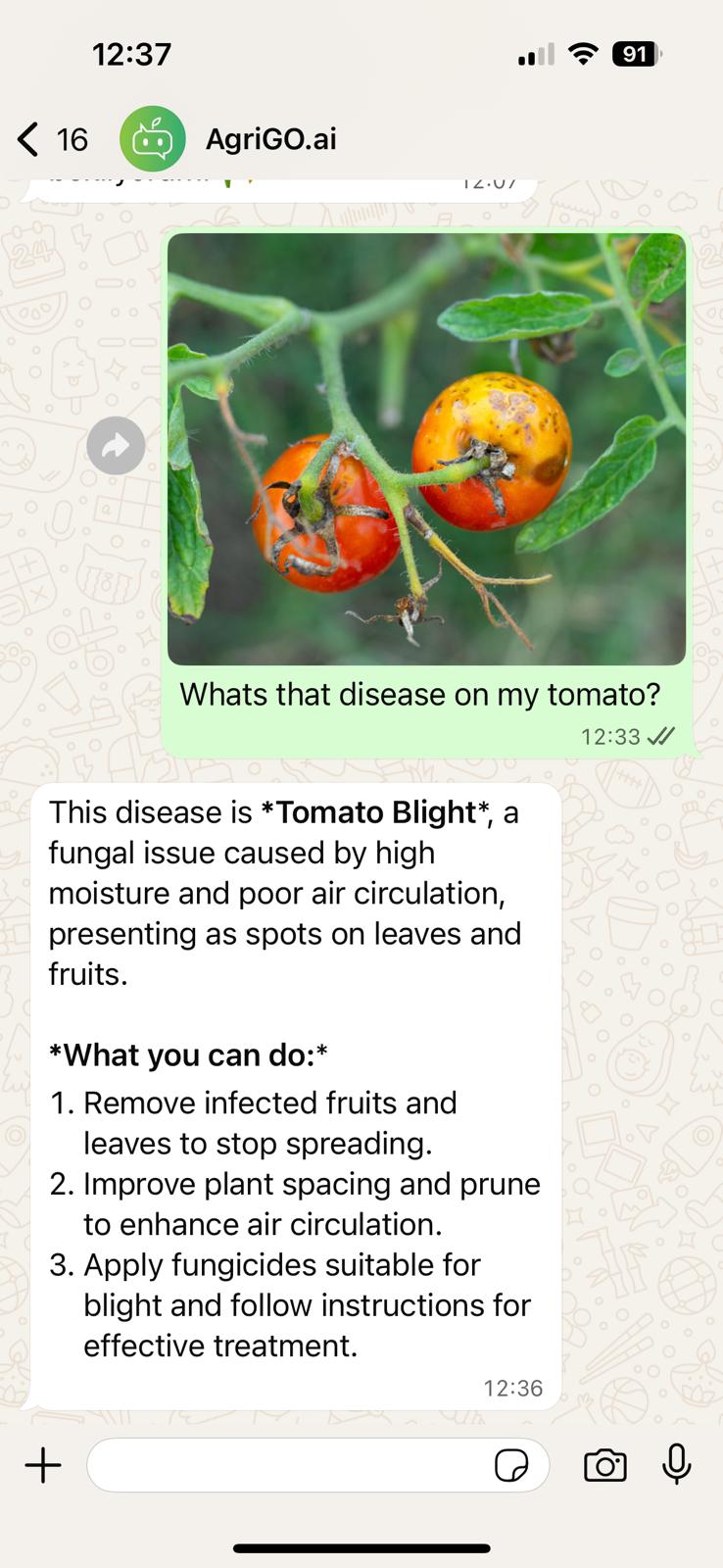Tap the plus attachment button
Screen dimensions: 723x1568
click(43, 1466)
